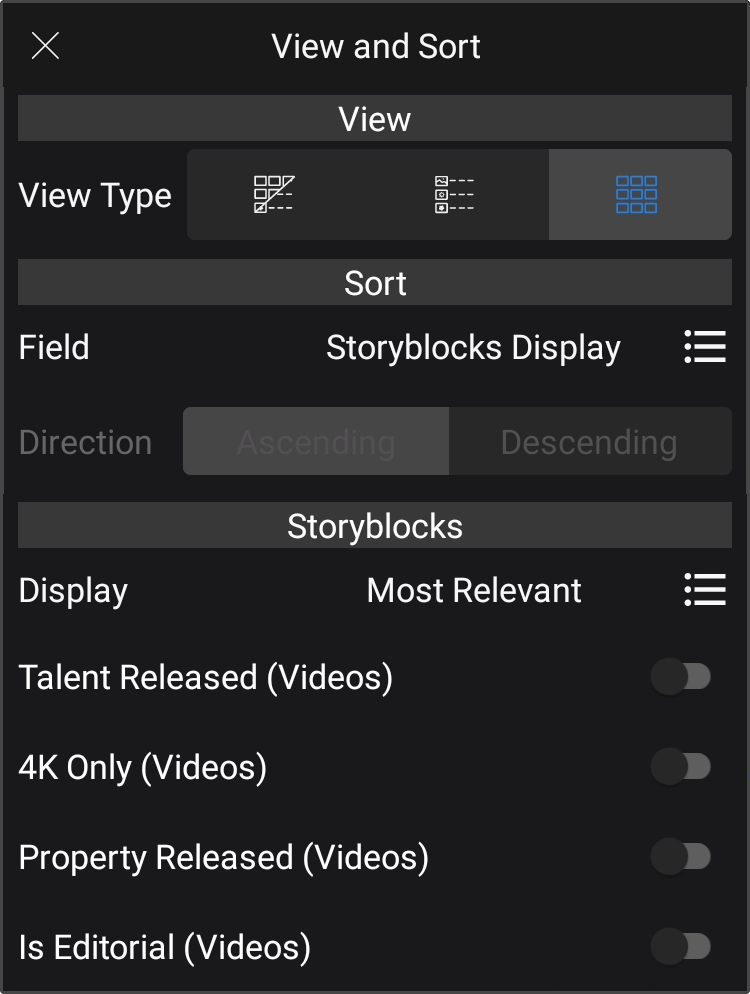Open the Most Relevant display selector

click(x=473, y=590)
